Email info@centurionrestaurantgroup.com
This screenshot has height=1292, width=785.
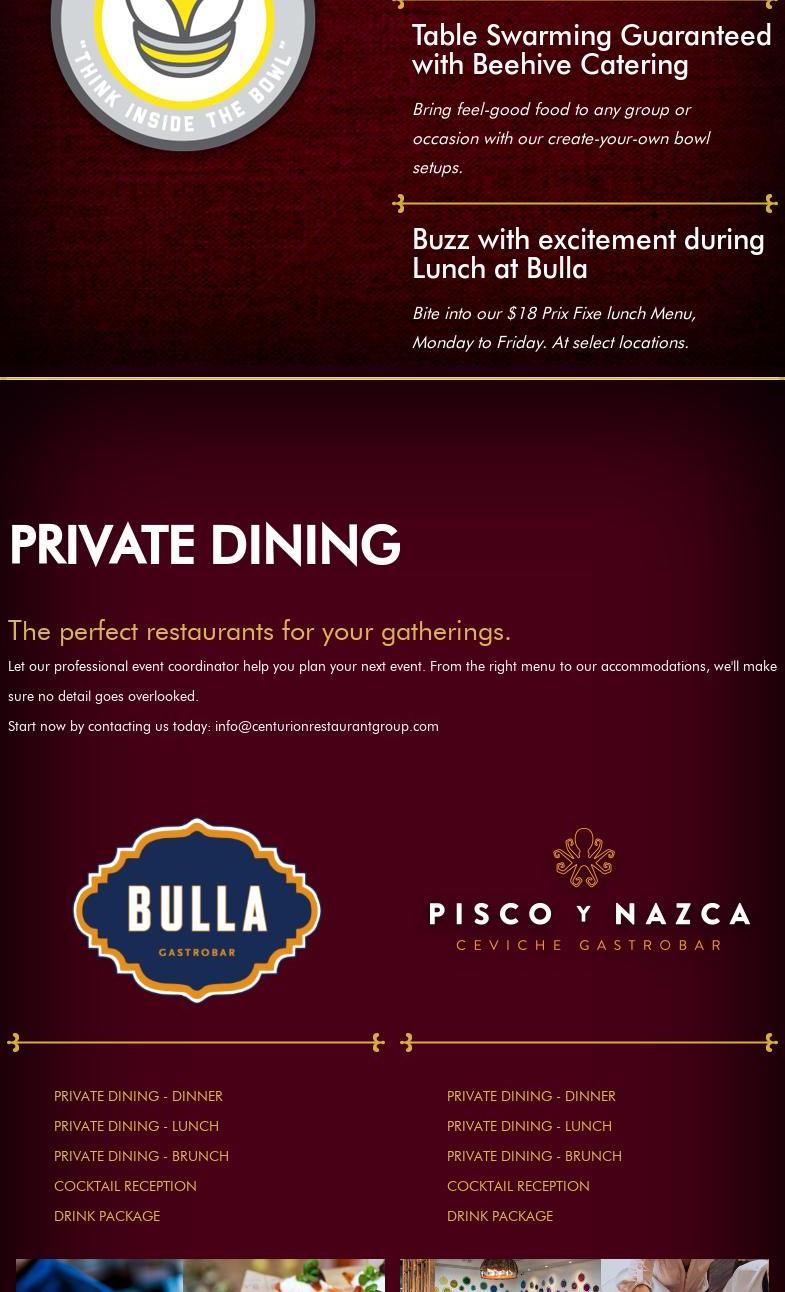pyautogui.click(x=326, y=727)
